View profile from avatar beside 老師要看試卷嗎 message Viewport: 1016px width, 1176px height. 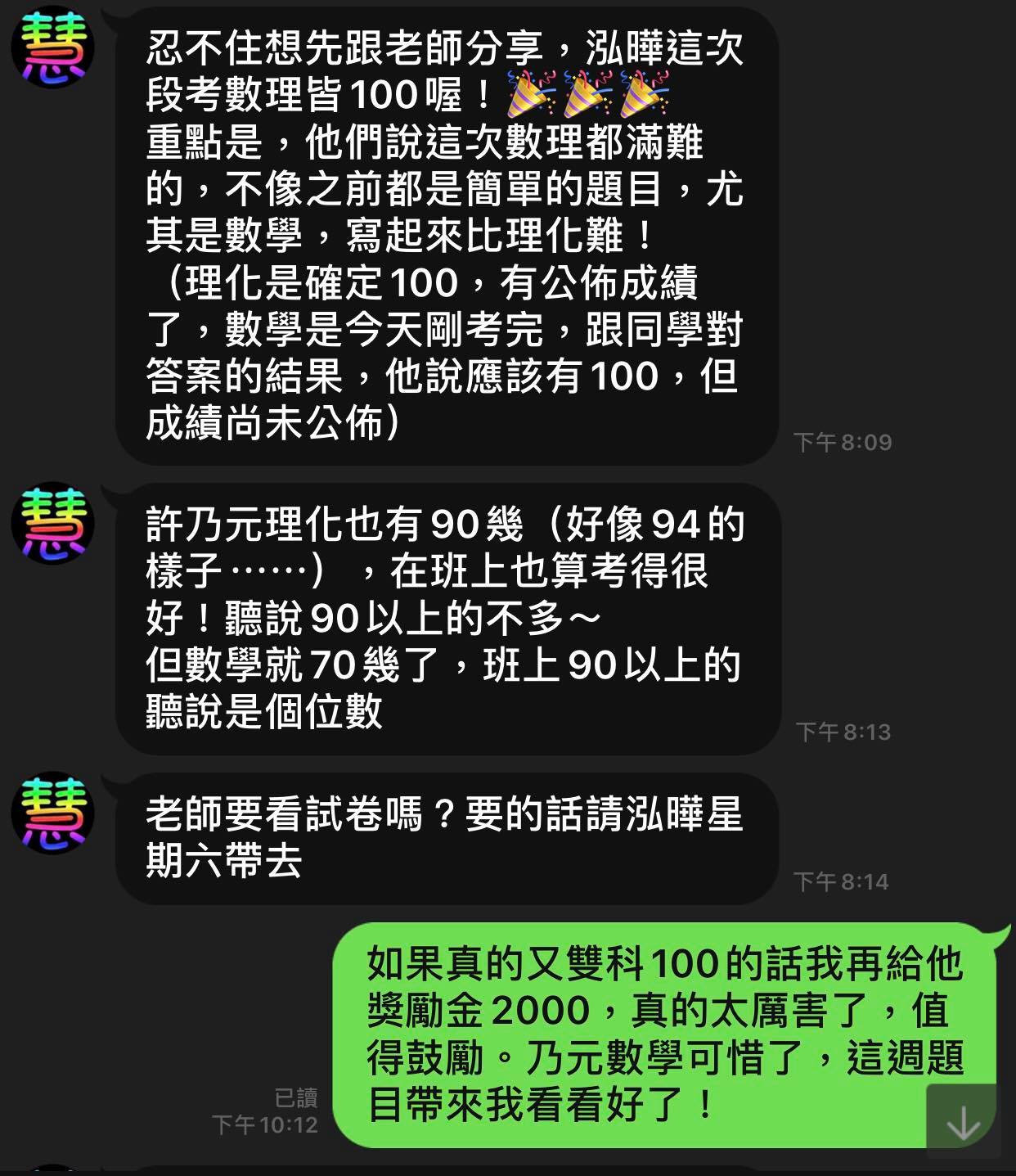pyautogui.click(x=52, y=813)
